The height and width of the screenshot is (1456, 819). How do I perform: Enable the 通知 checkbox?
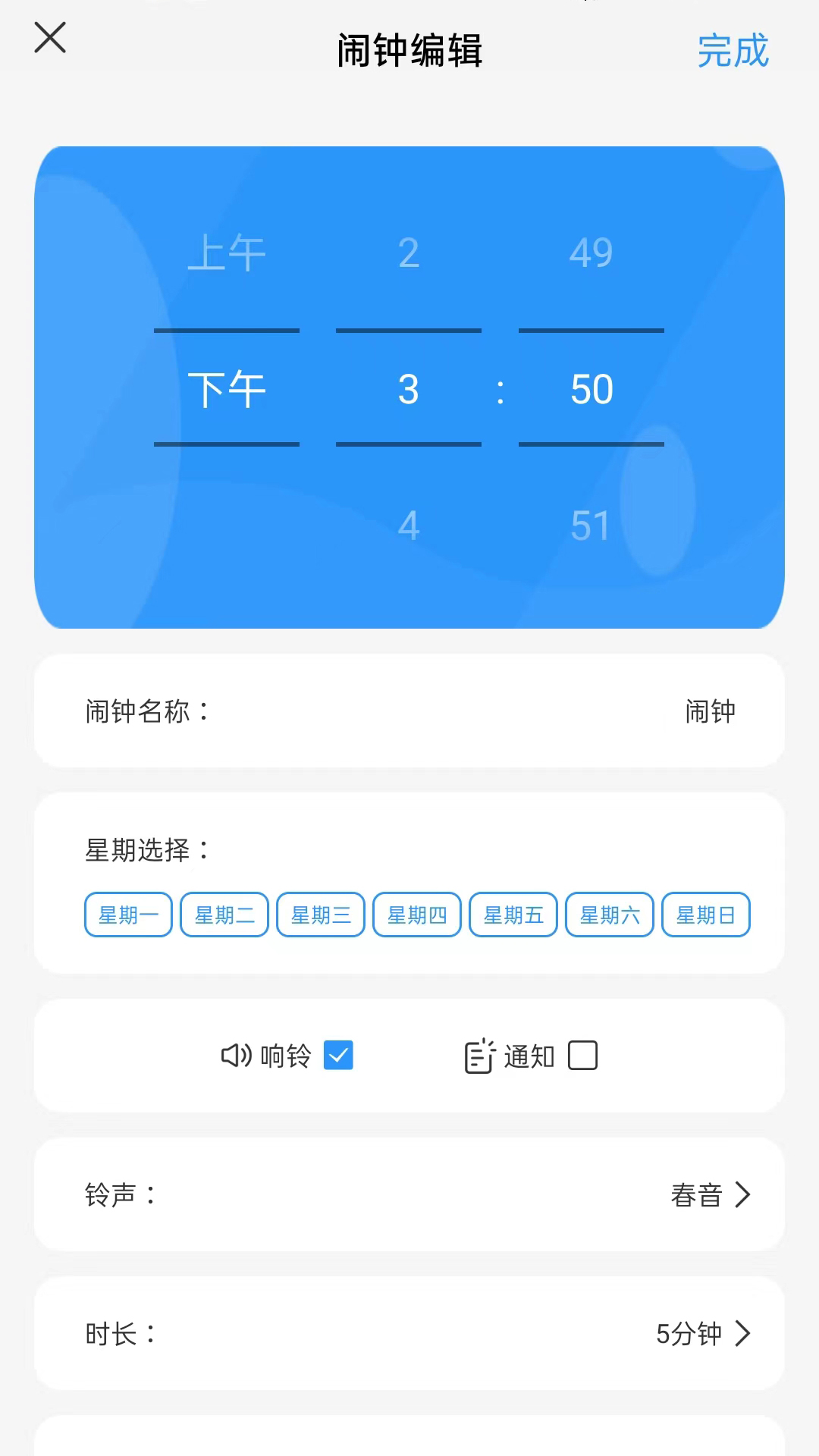click(x=582, y=1056)
